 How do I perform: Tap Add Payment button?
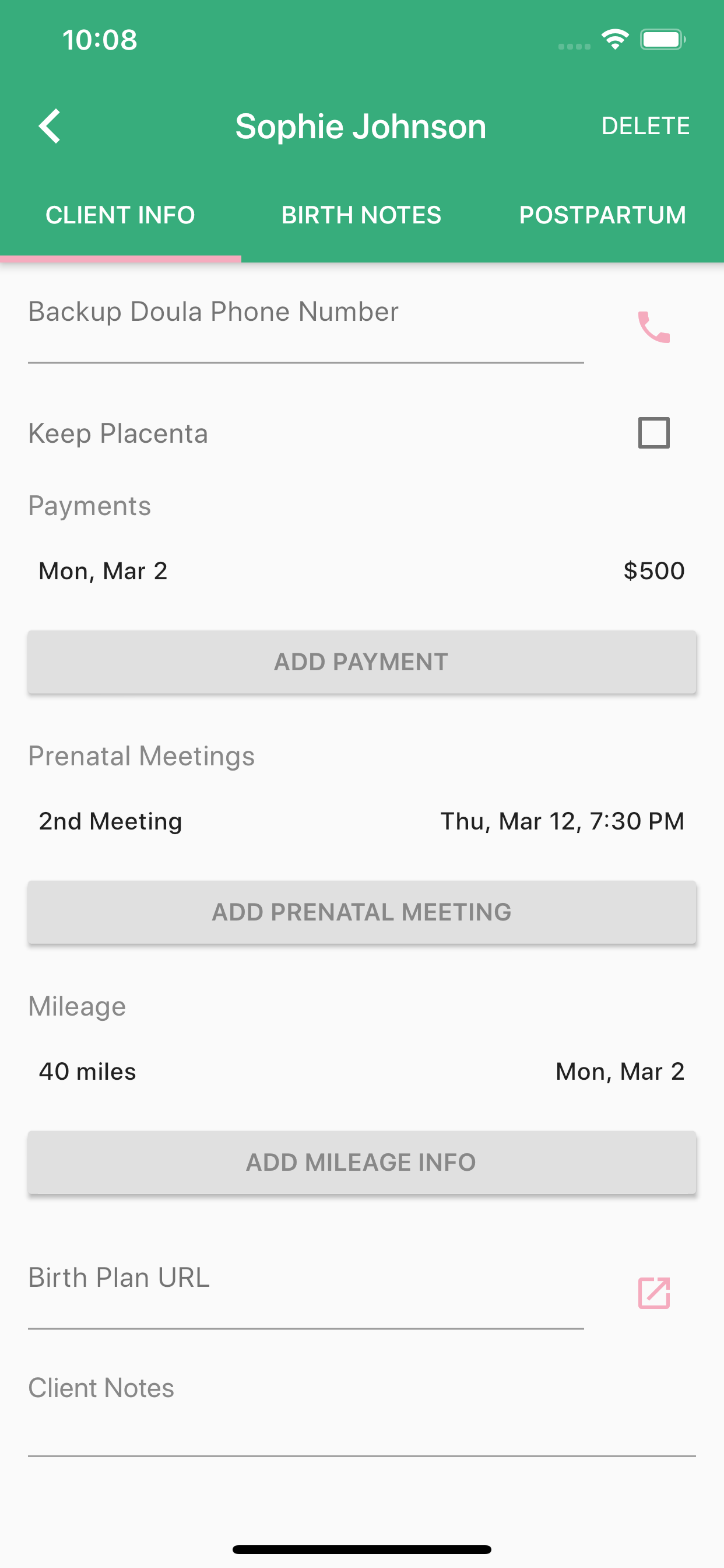(x=362, y=661)
